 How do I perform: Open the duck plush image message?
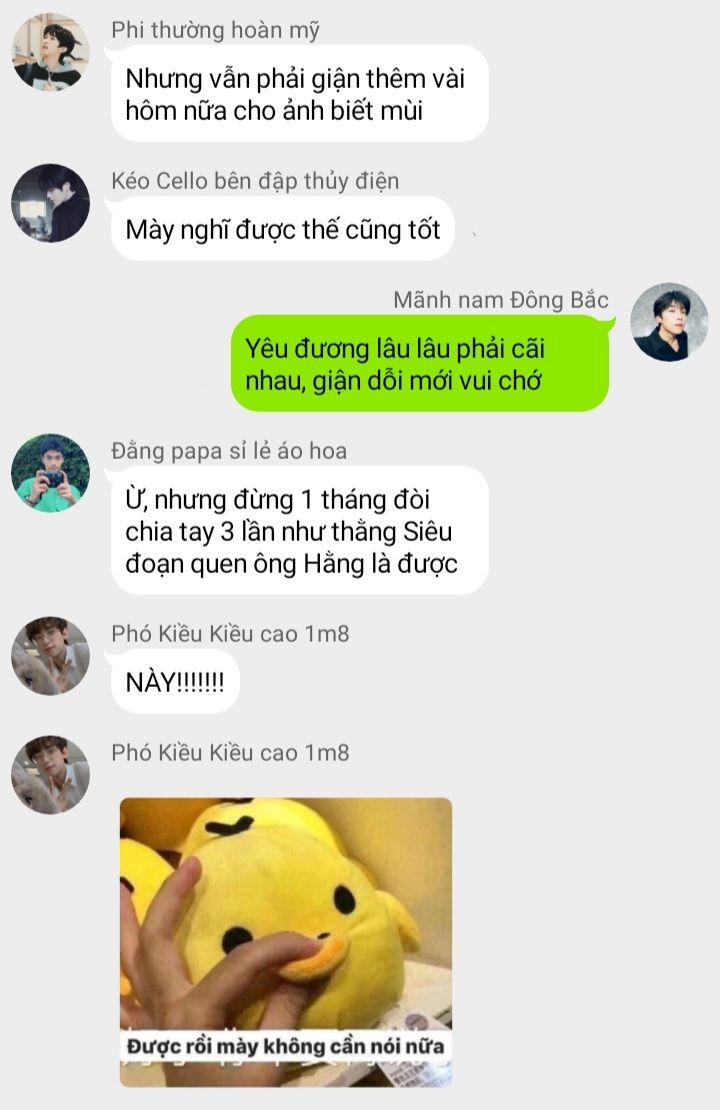click(286, 940)
